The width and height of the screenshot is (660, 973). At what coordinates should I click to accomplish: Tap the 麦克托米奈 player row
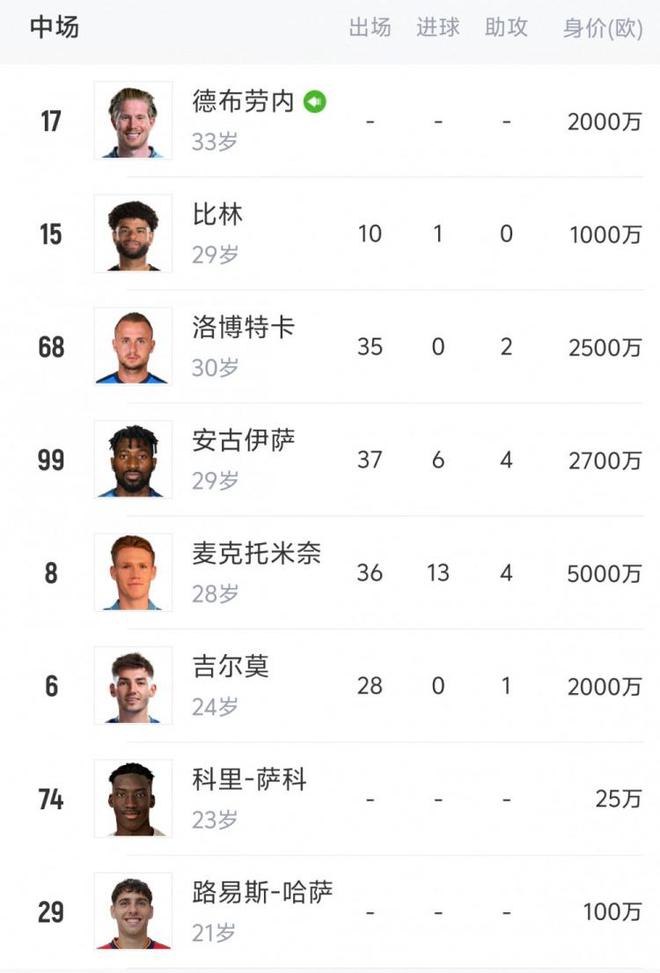[256, 554]
